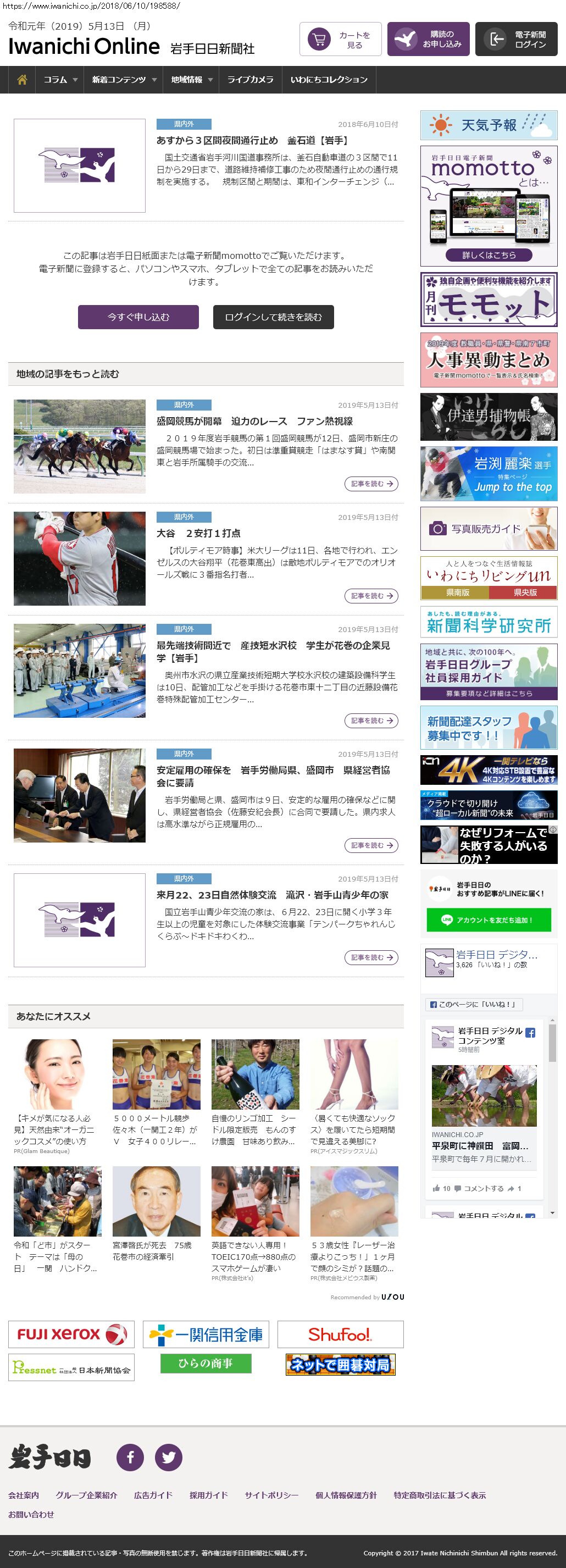The height and width of the screenshot is (1568, 566).
Task: Tap 今すぐ申し込む button
Action: tap(138, 317)
